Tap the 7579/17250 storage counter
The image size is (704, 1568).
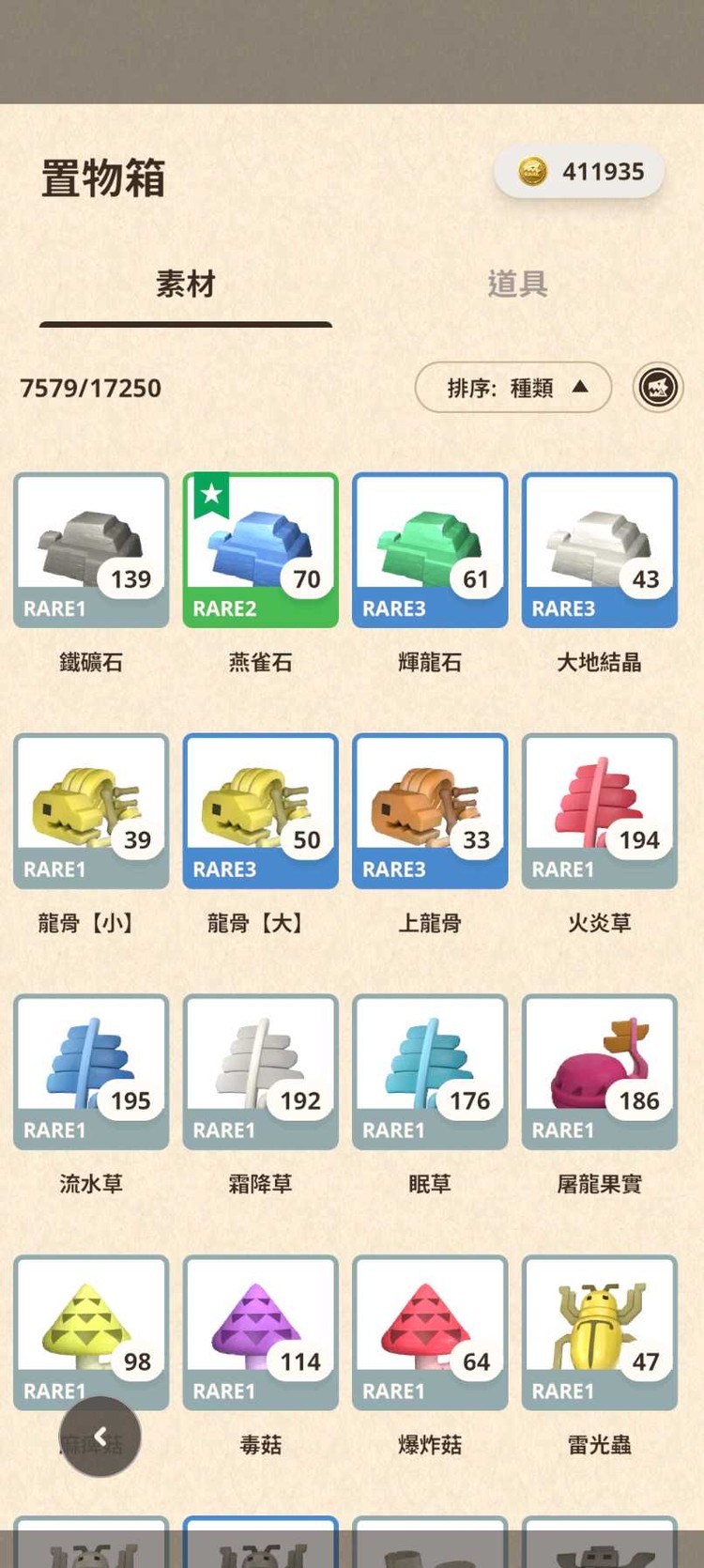[88, 388]
